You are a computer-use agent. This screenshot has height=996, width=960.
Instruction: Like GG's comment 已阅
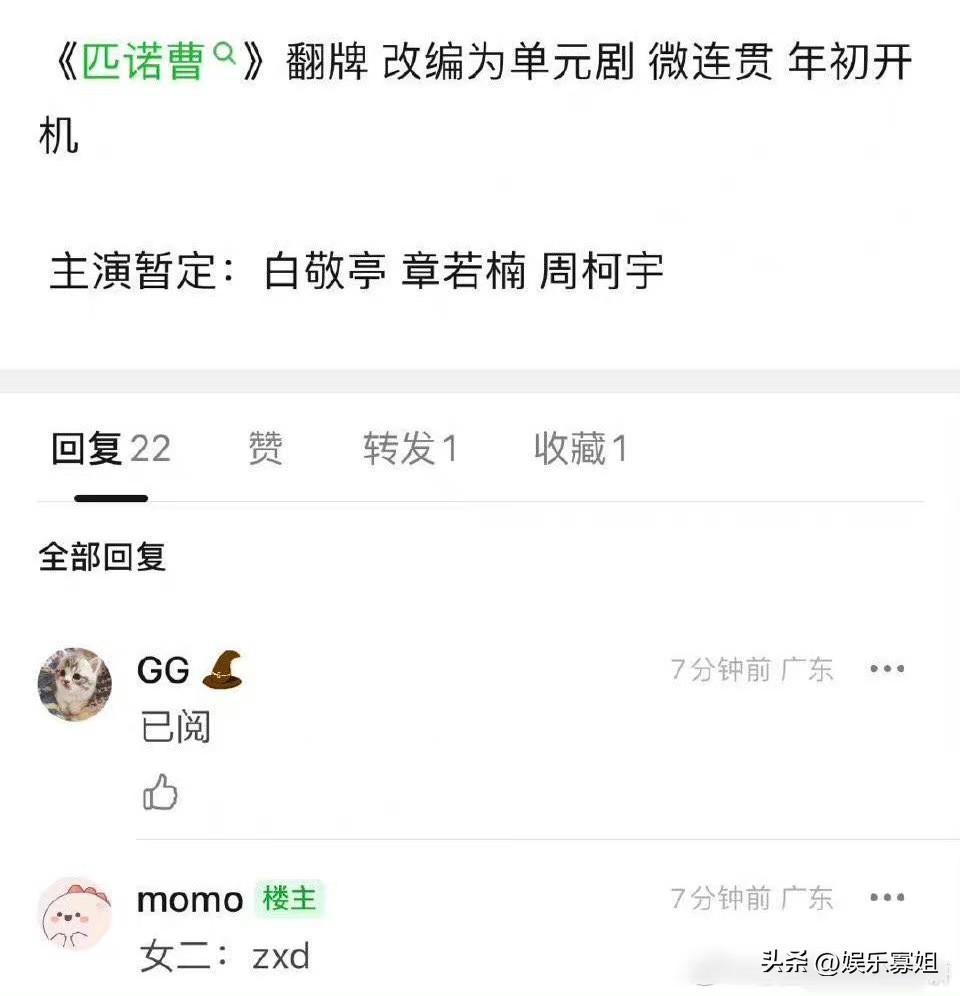click(160, 793)
